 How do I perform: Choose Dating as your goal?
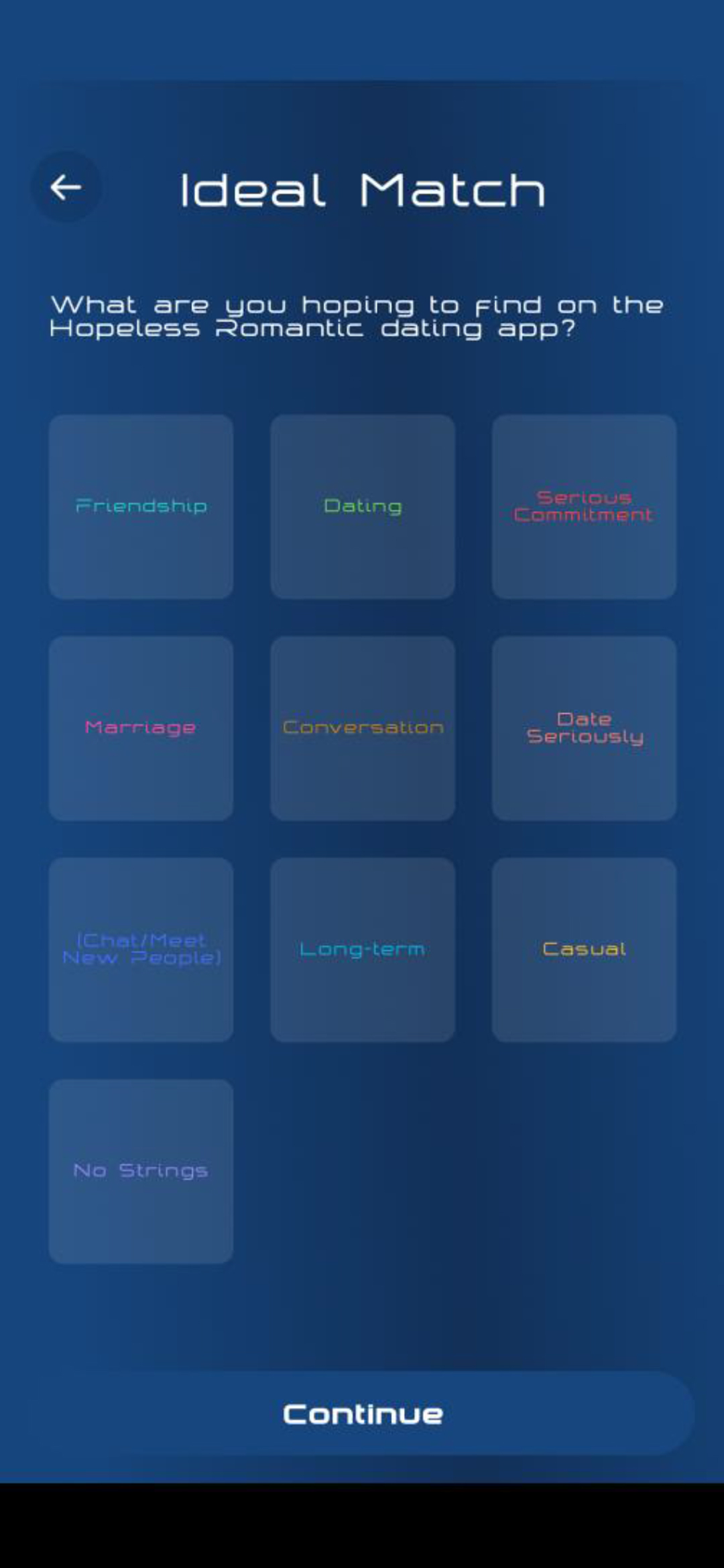click(x=363, y=507)
